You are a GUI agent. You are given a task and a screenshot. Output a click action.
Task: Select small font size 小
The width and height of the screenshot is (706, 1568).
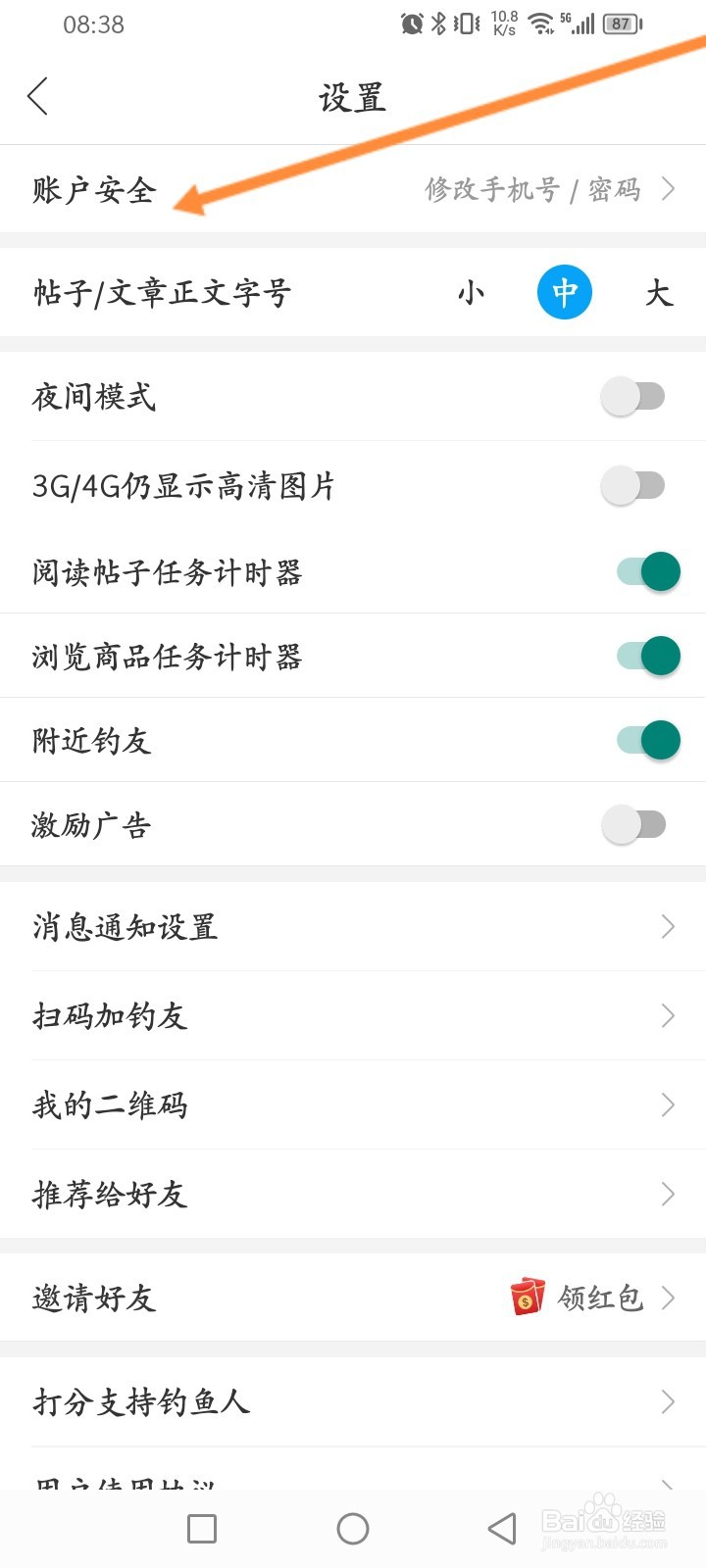471,292
